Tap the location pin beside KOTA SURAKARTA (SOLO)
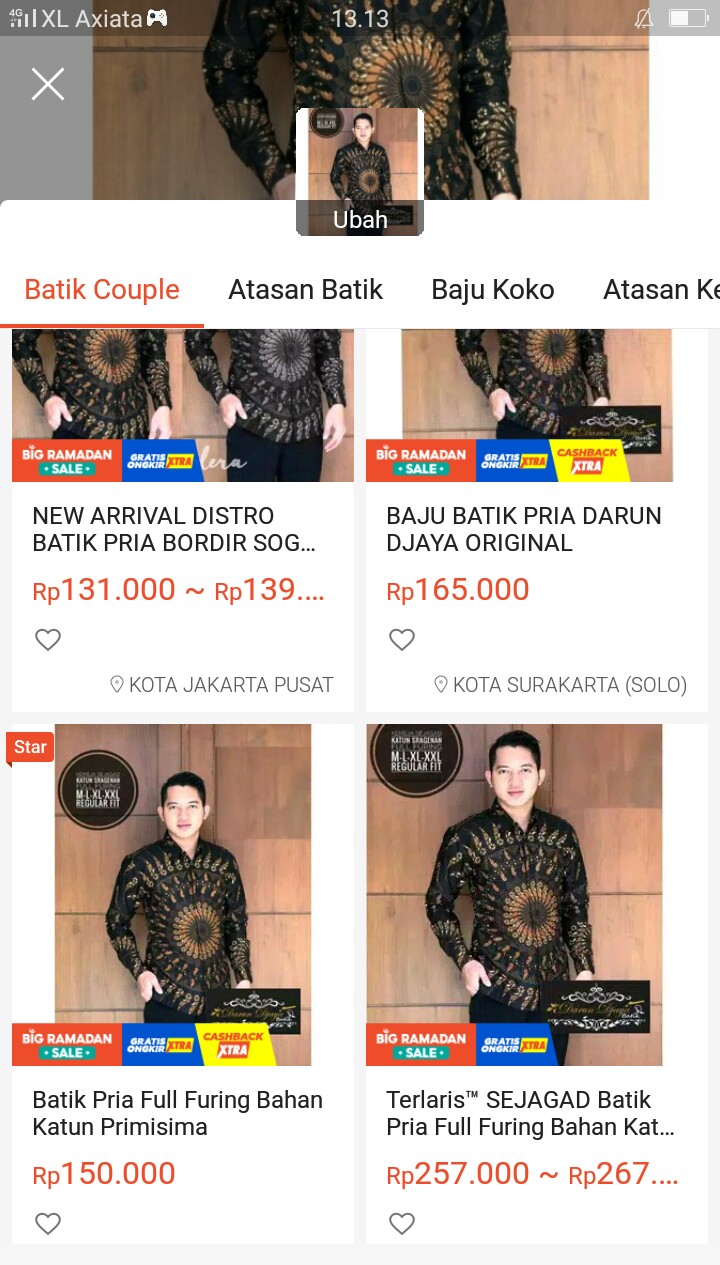The image size is (720, 1265). pos(440,685)
